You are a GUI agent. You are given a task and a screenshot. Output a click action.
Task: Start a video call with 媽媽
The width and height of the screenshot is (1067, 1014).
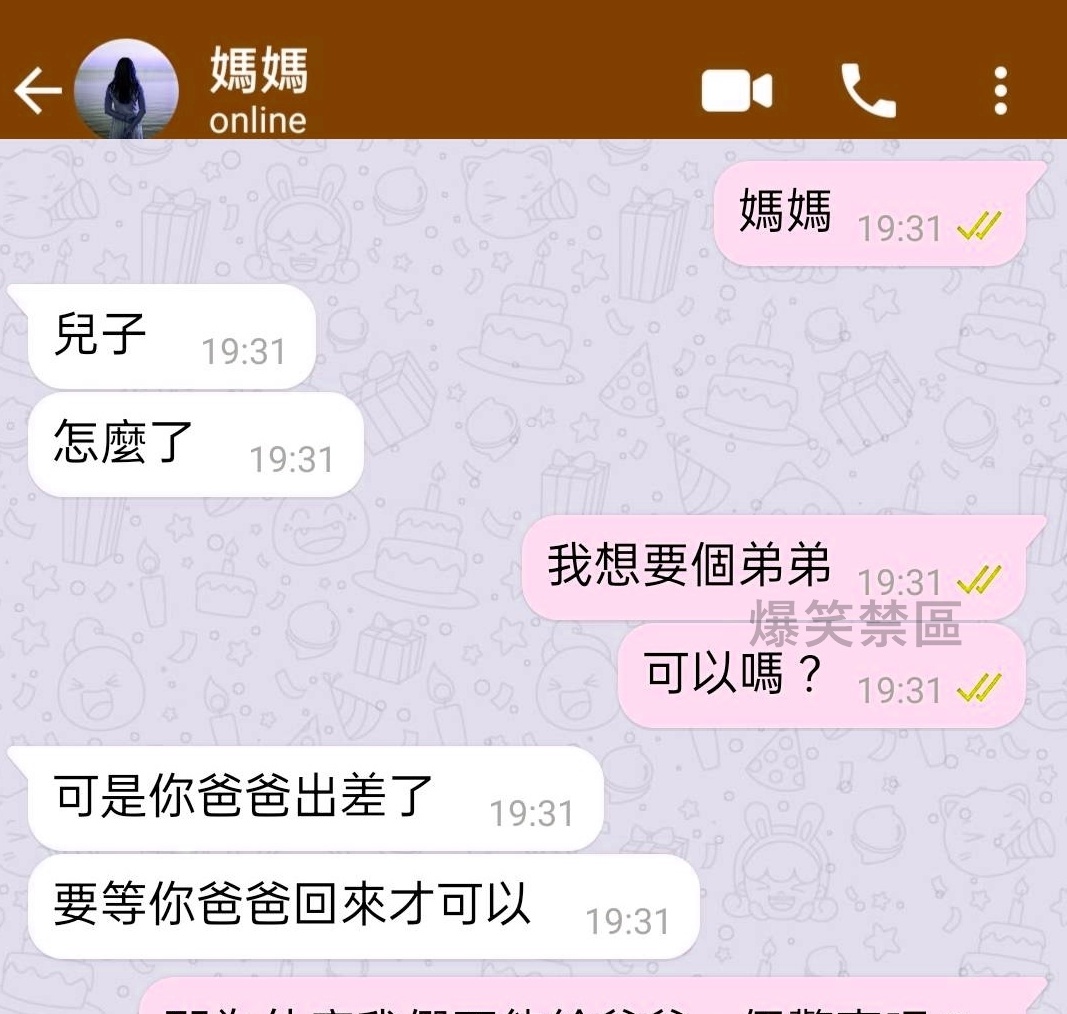coord(736,92)
